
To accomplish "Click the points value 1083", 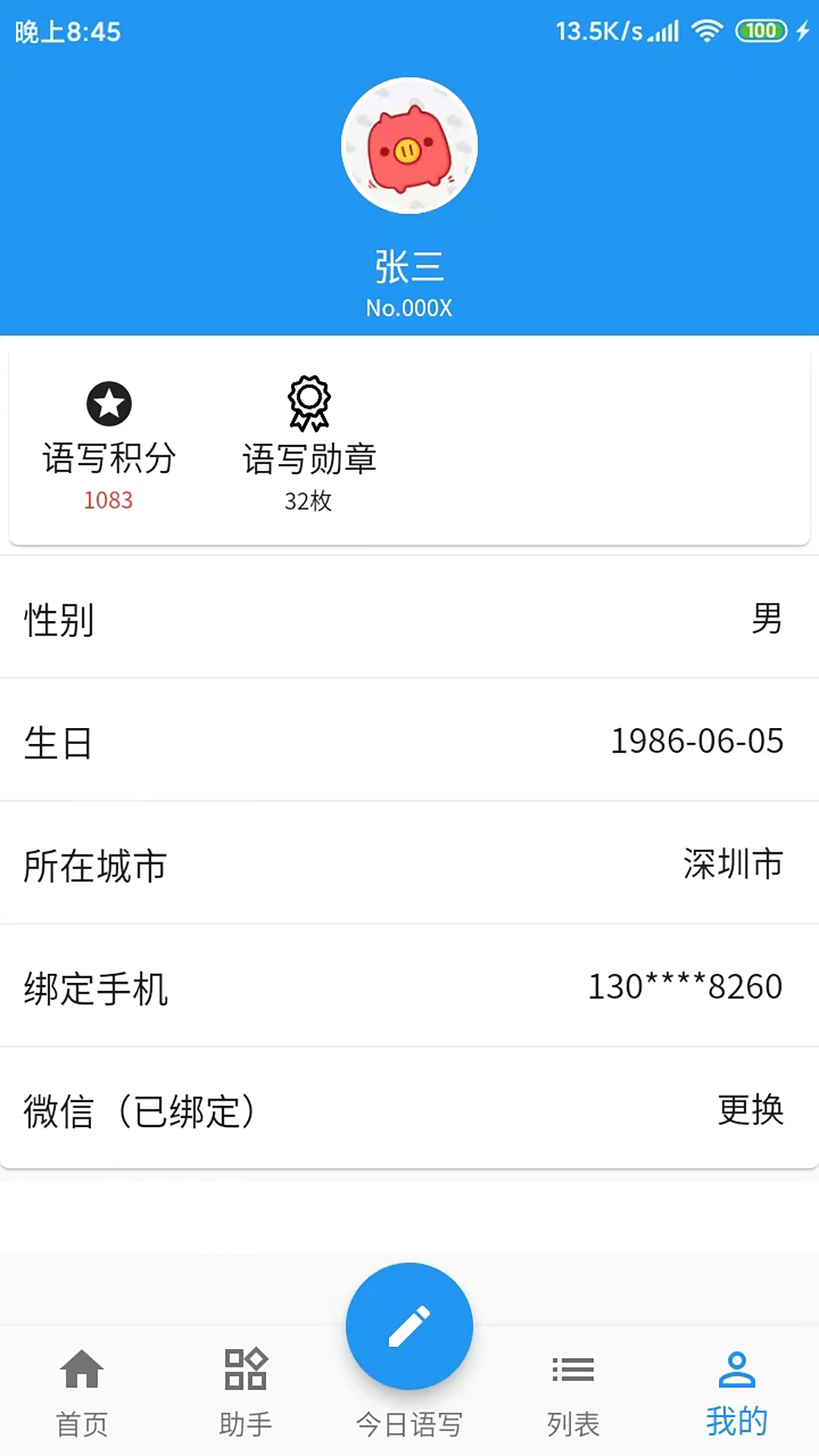I will click(x=108, y=500).
